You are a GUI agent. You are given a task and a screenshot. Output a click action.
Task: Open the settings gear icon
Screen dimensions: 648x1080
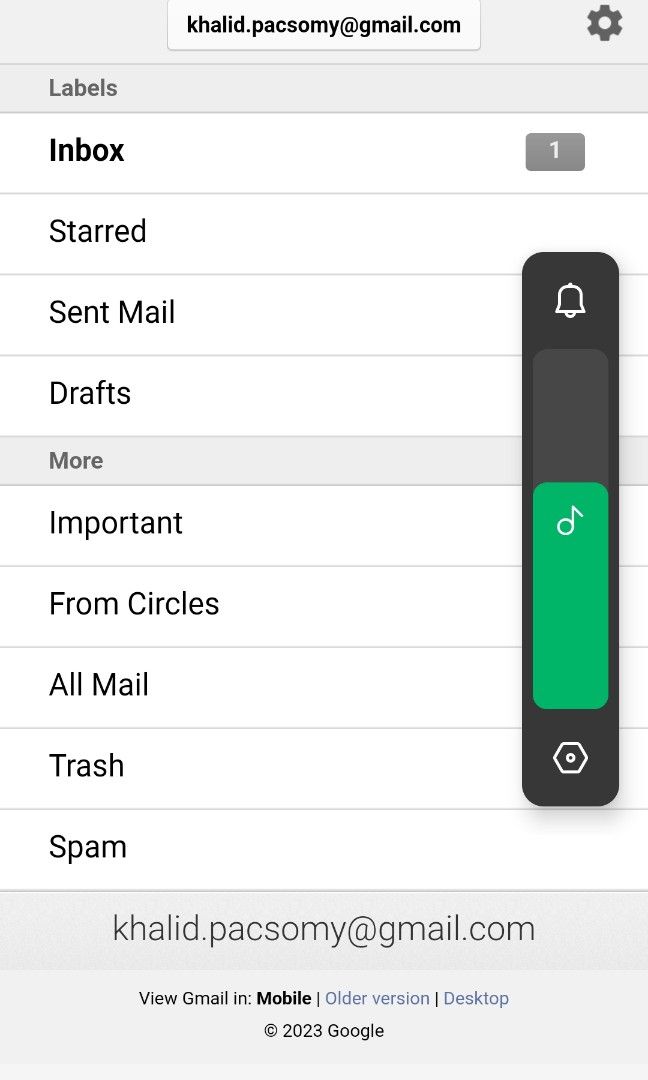tap(605, 24)
